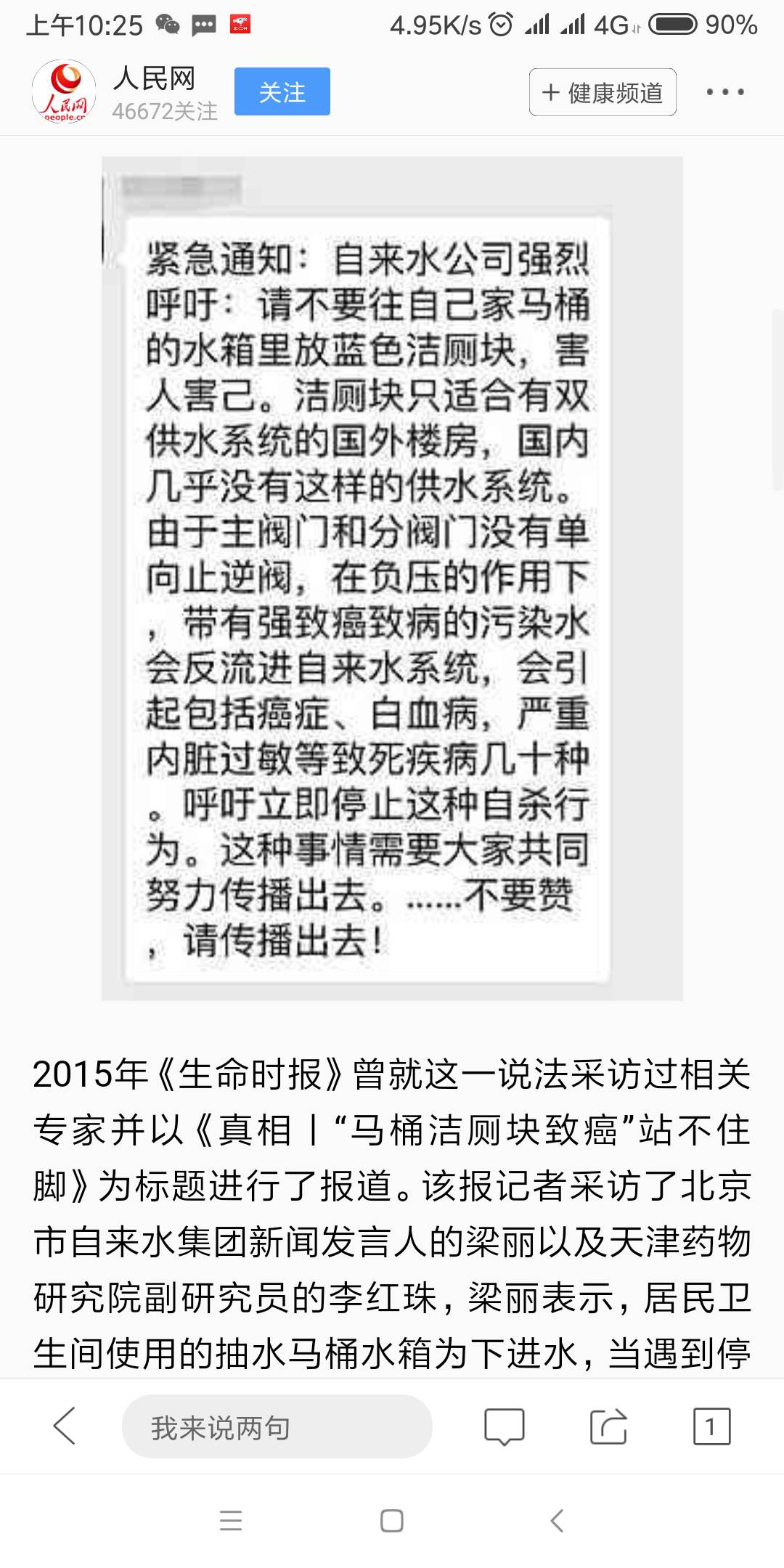The width and height of the screenshot is (784, 1568).
Task: Open the comments bubble icon
Action: (x=504, y=1426)
